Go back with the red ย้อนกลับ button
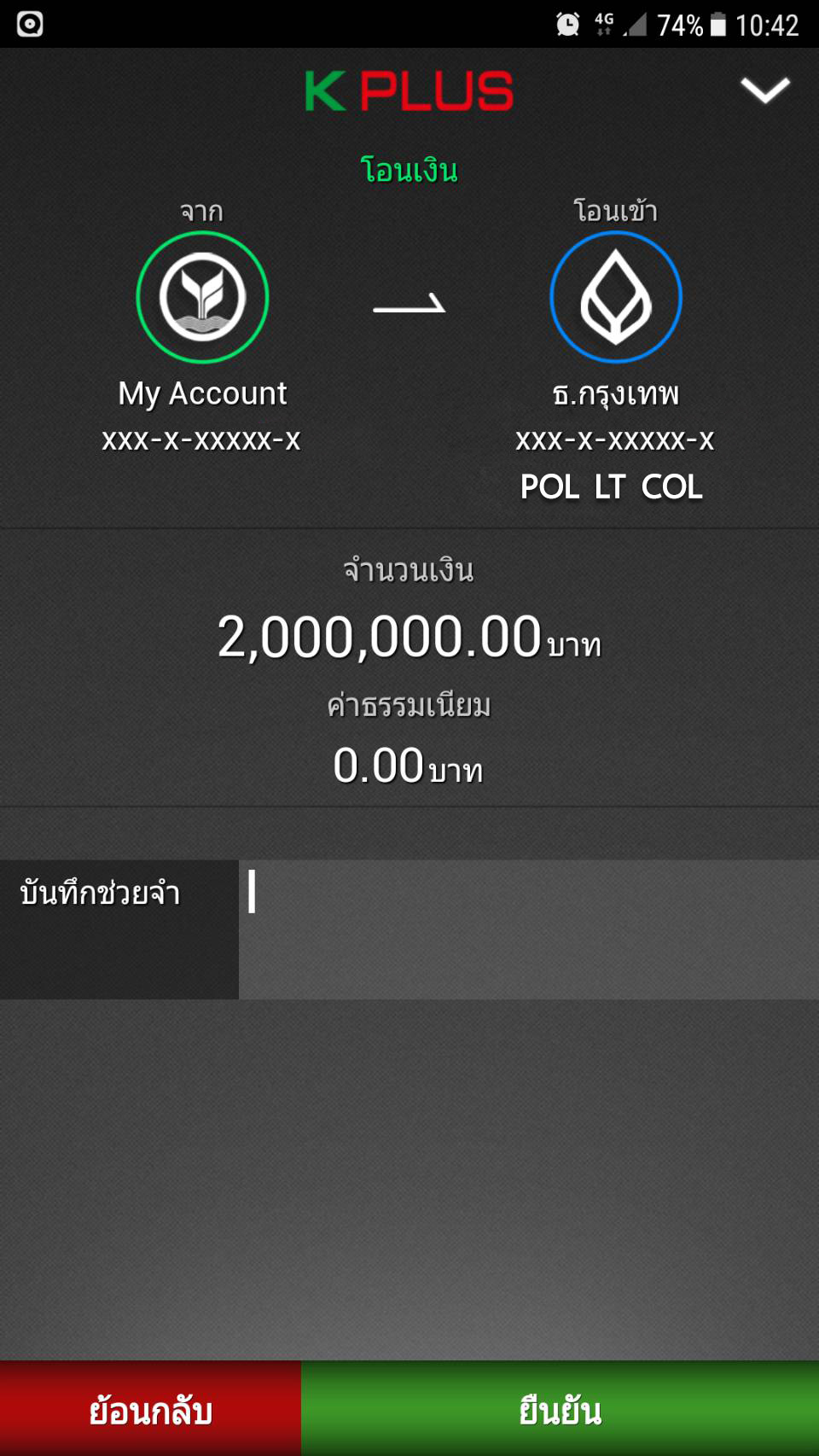 pyautogui.click(x=150, y=1408)
